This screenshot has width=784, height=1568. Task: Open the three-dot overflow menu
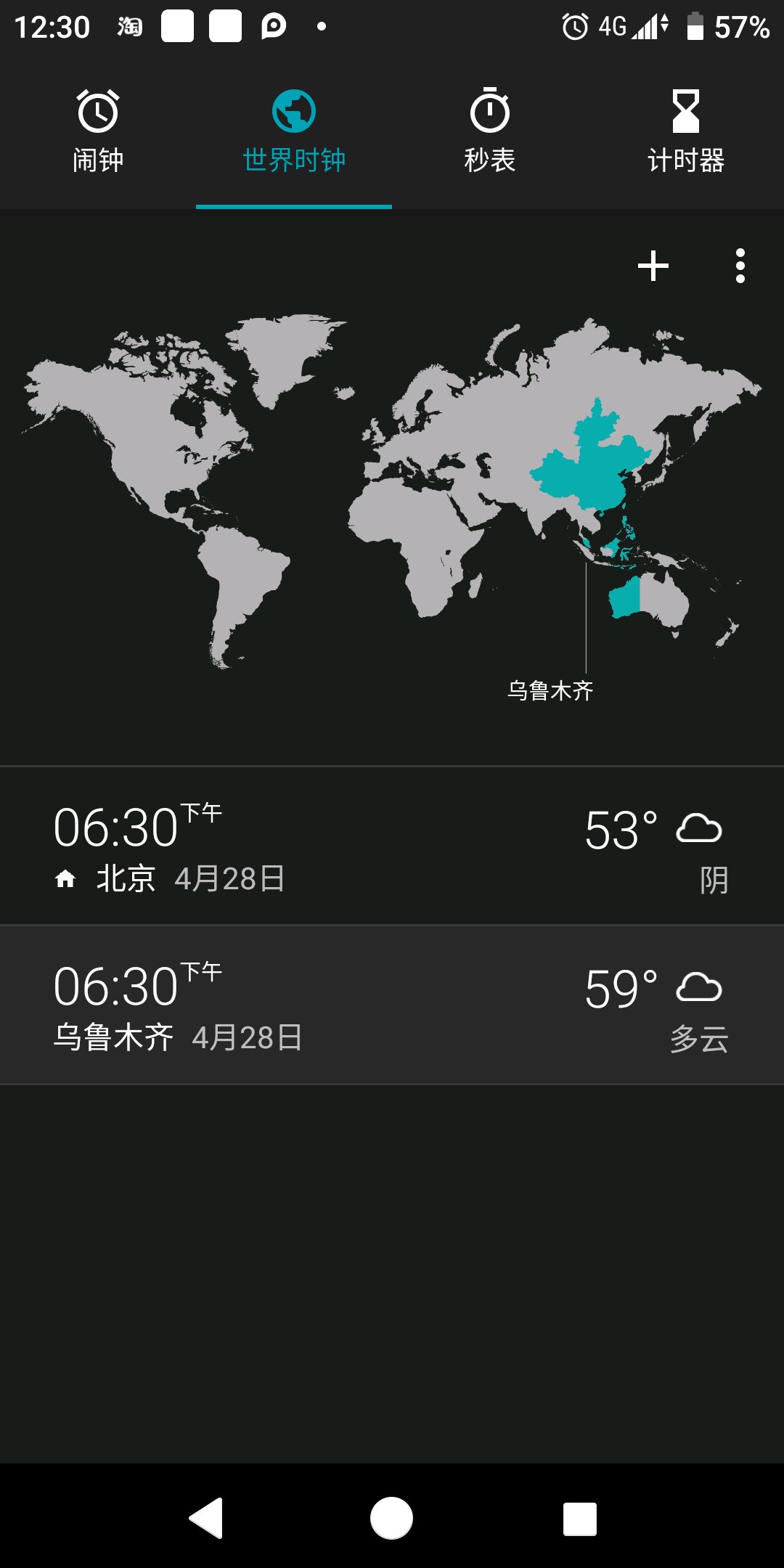(x=740, y=266)
